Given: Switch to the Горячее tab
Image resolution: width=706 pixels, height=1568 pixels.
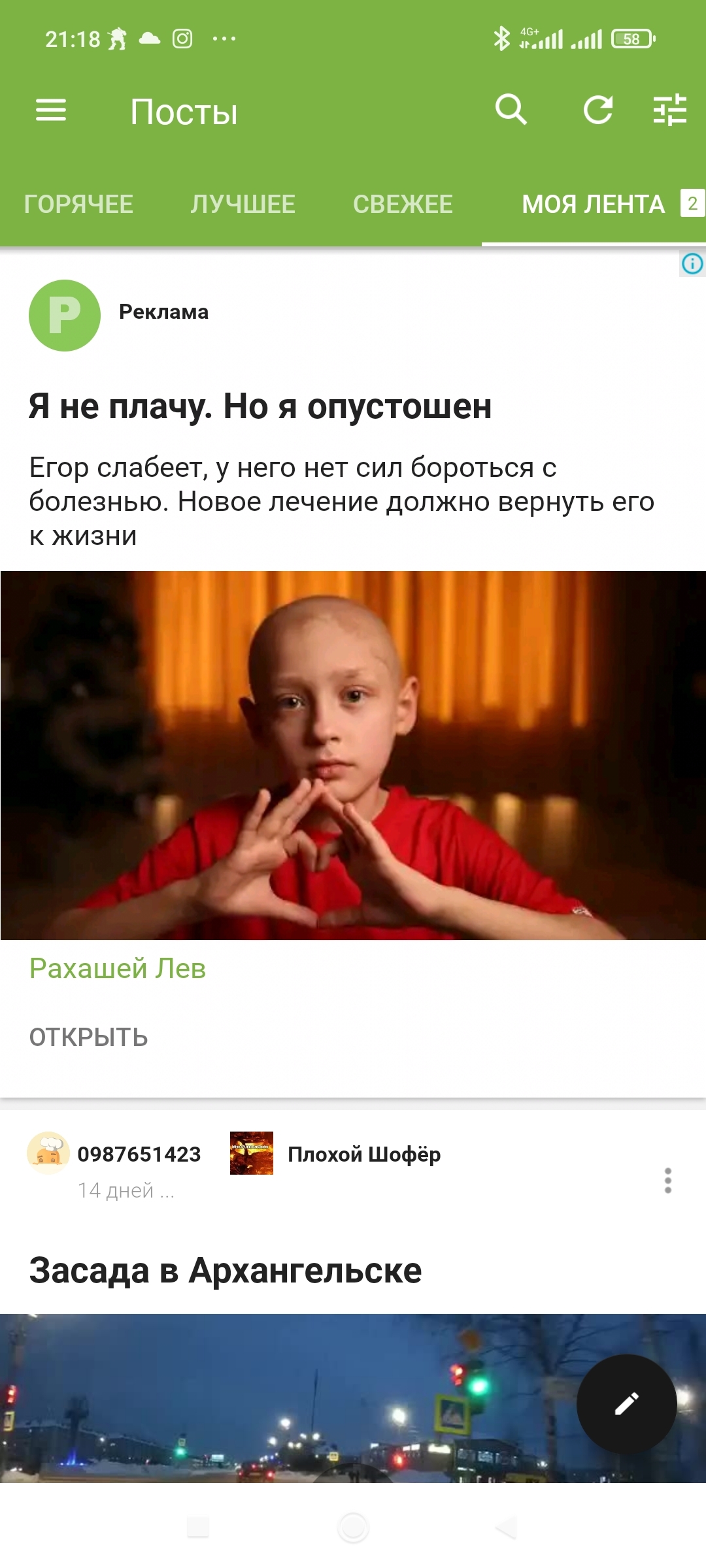Looking at the screenshot, I should (78, 204).
